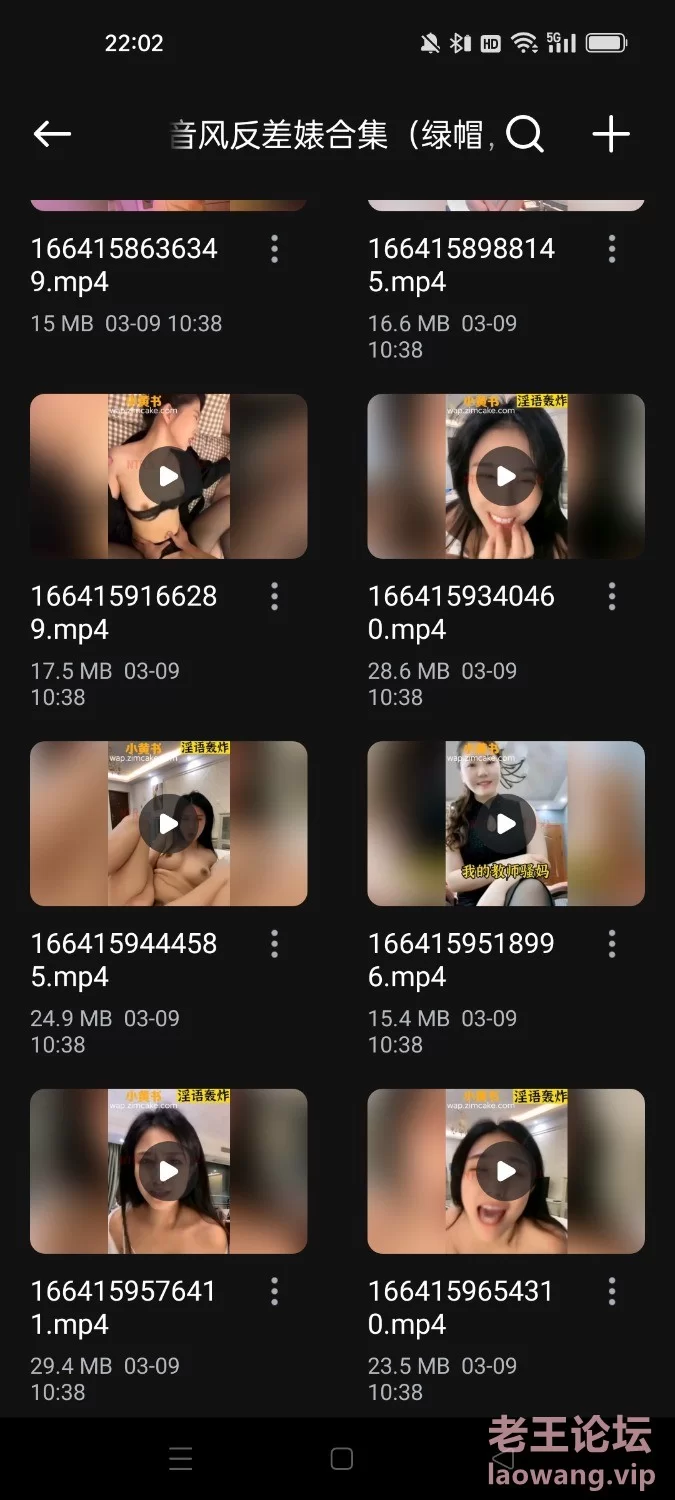
Task: Open the three-dot menu for 1664159444585.mp4
Action: (x=274, y=944)
